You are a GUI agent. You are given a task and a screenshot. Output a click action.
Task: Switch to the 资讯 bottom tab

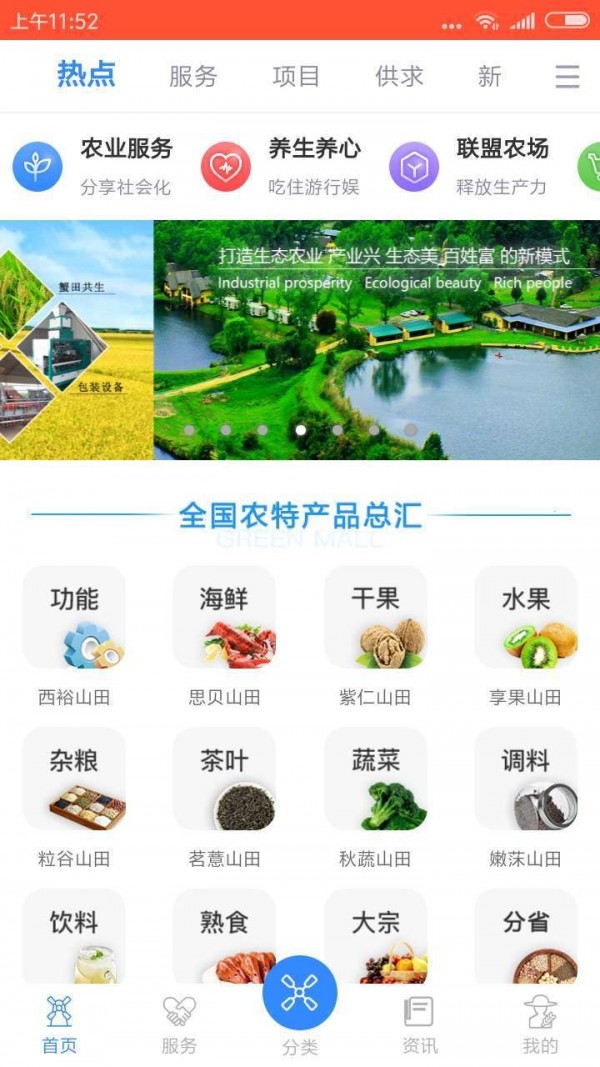[x=420, y=1025]
